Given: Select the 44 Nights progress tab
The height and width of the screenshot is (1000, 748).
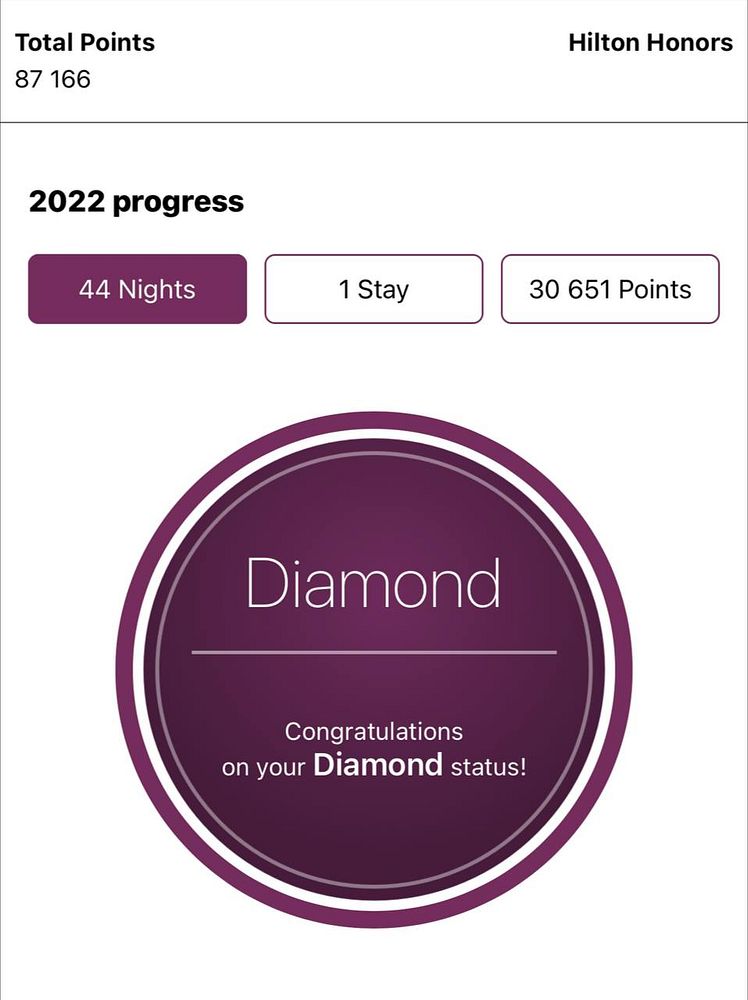Looking at the screenshot, I should pos(137,289).
